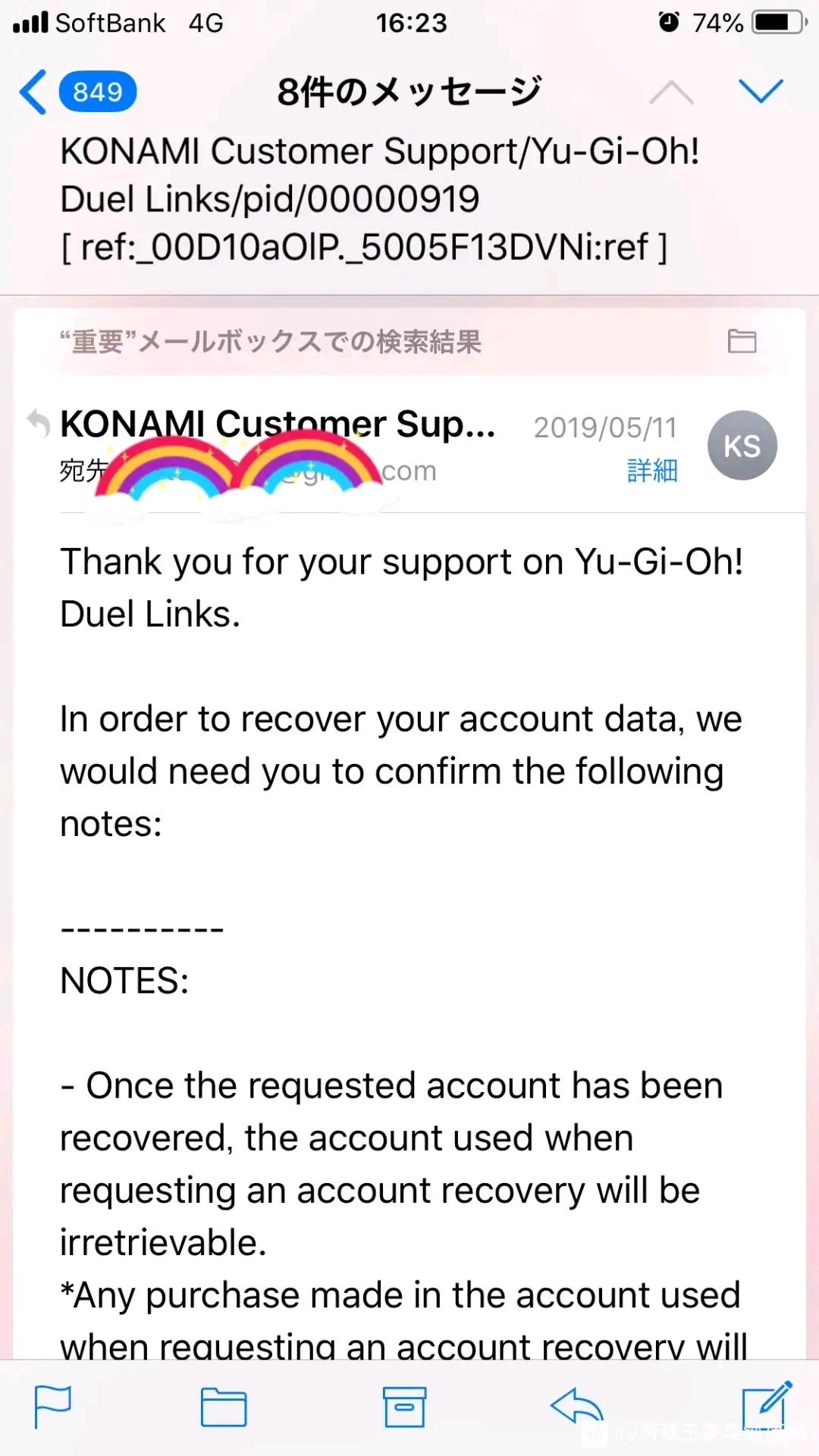819x1456 pixels.
Task: Flag this email
Action: [53, 1407]
